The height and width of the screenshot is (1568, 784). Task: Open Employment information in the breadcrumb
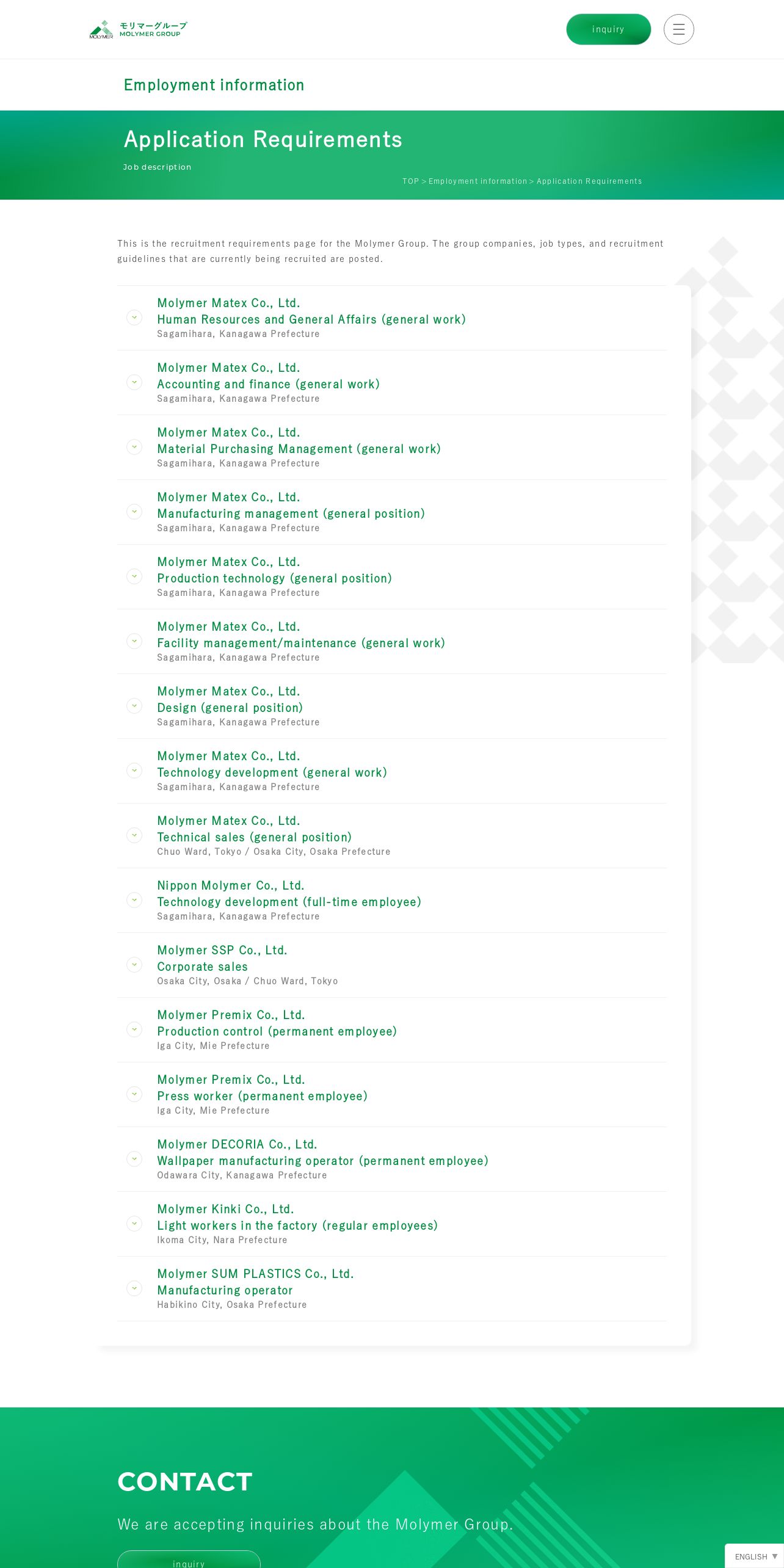[477, 181]
